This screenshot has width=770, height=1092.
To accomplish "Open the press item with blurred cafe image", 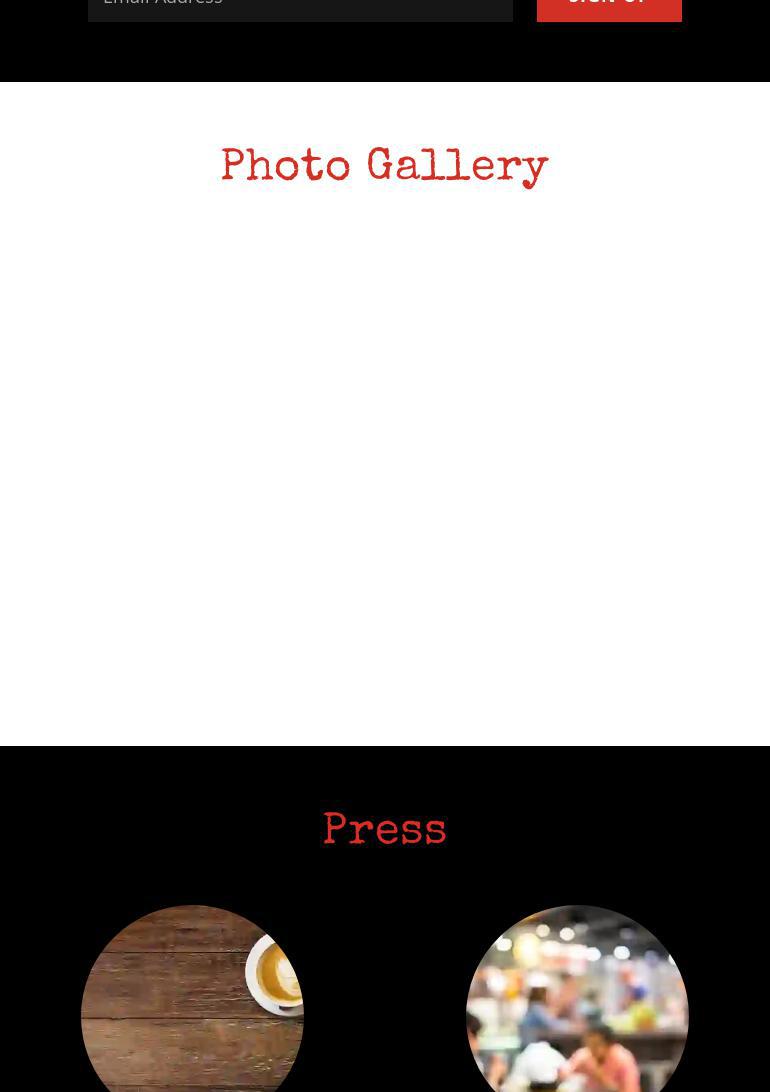I will click(577, 1000).
